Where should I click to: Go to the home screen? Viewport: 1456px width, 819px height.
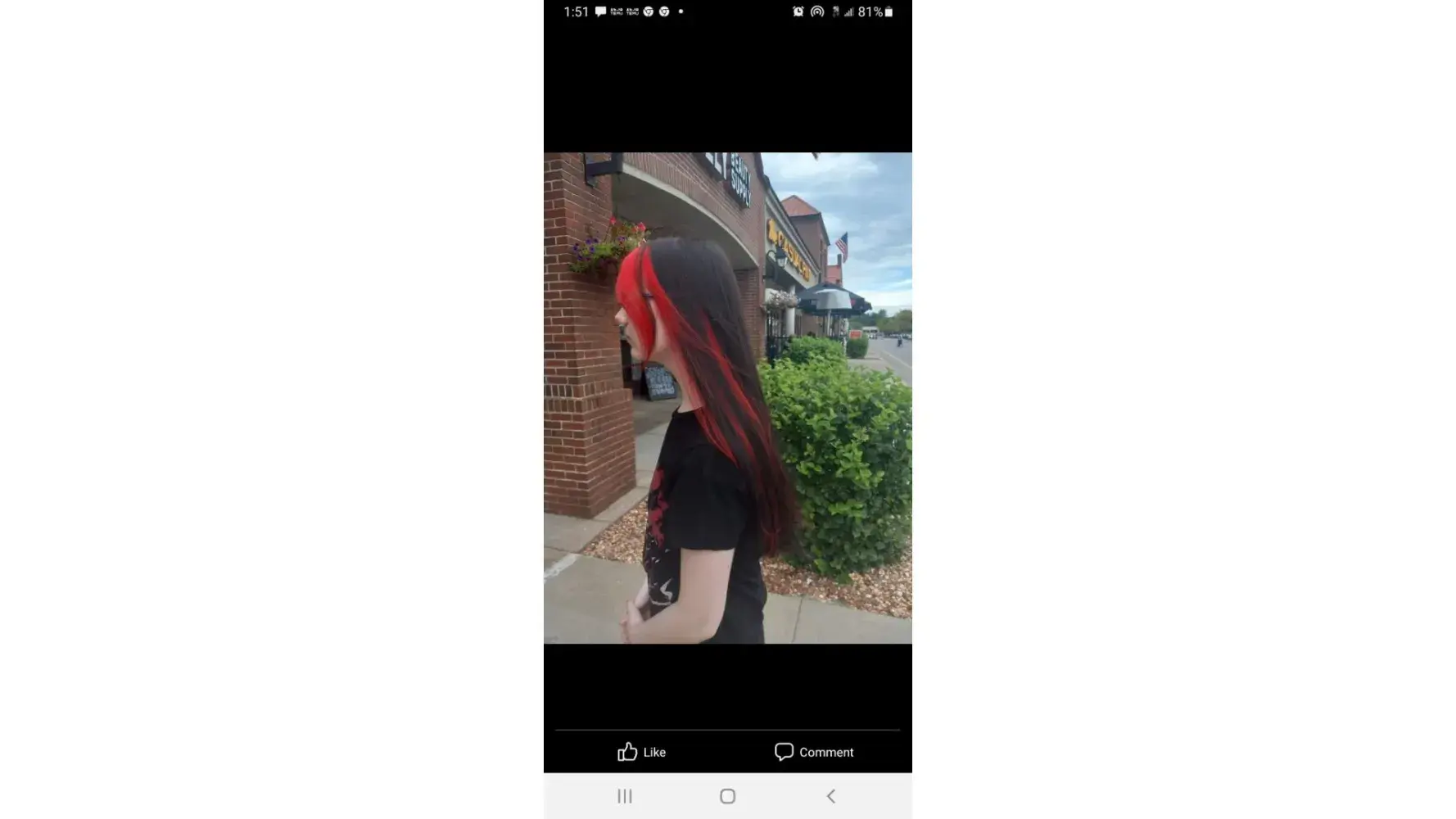point(727,796)
